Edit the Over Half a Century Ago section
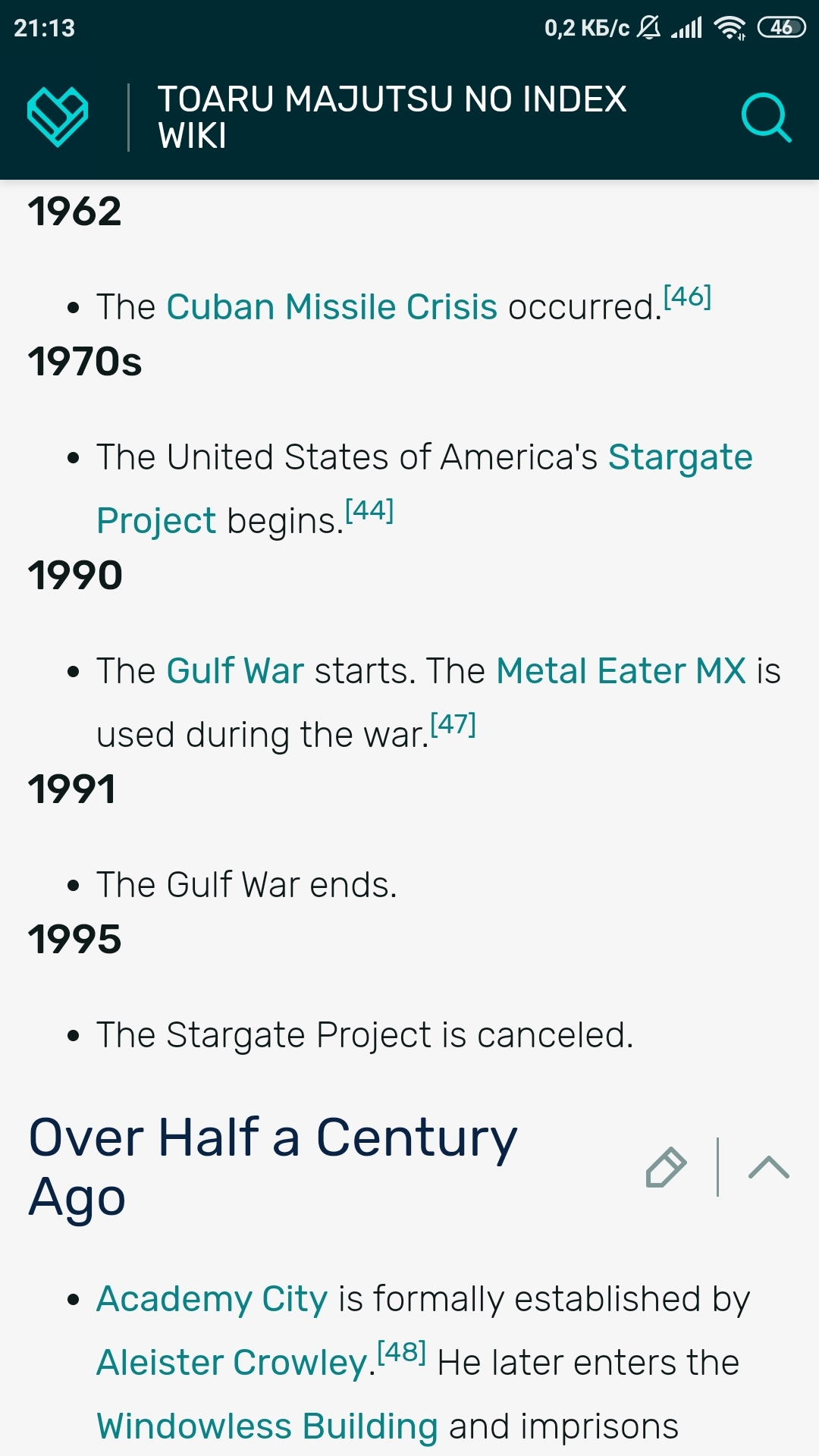819x1456 pixels. pos(666,1167)
